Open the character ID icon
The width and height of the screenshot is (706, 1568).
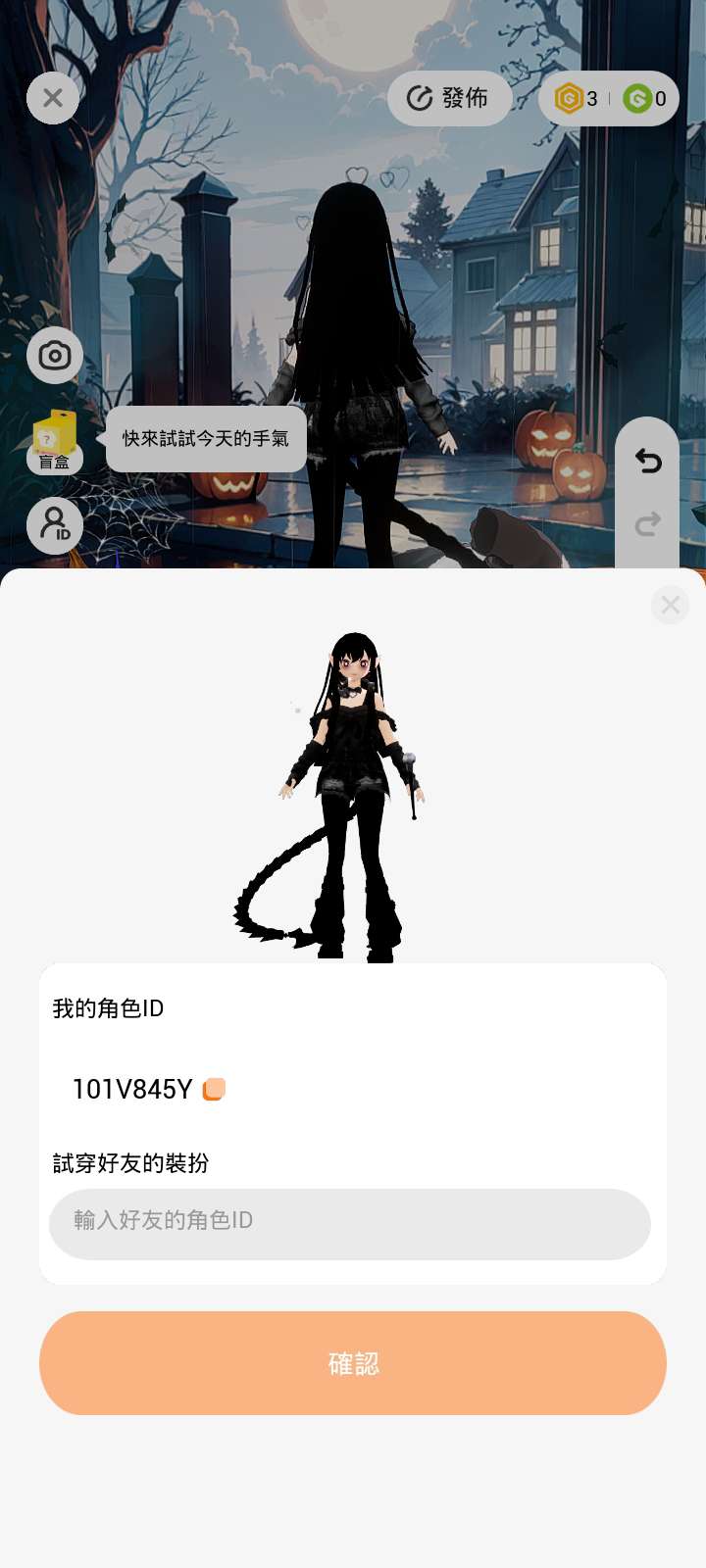55,525
